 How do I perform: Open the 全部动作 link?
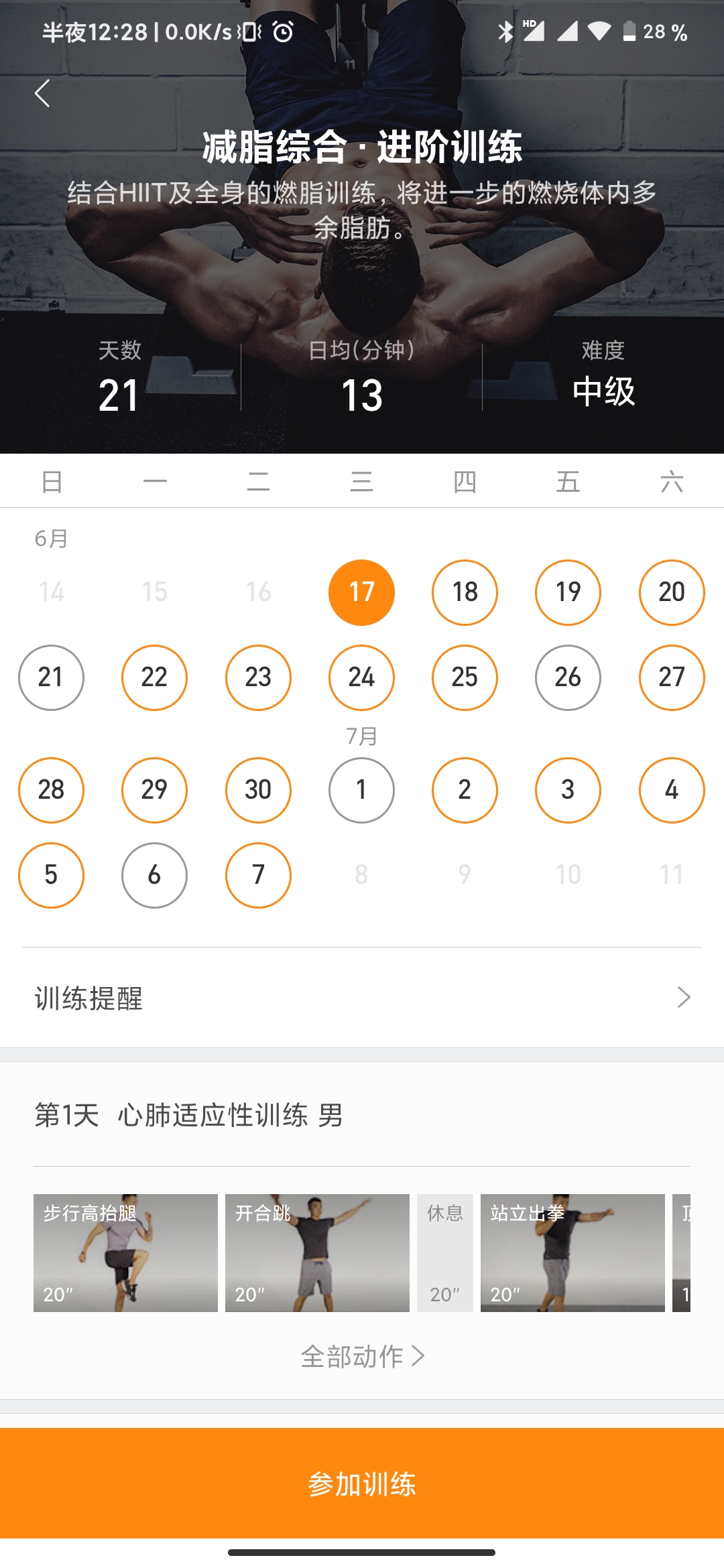click(362, 1356)
